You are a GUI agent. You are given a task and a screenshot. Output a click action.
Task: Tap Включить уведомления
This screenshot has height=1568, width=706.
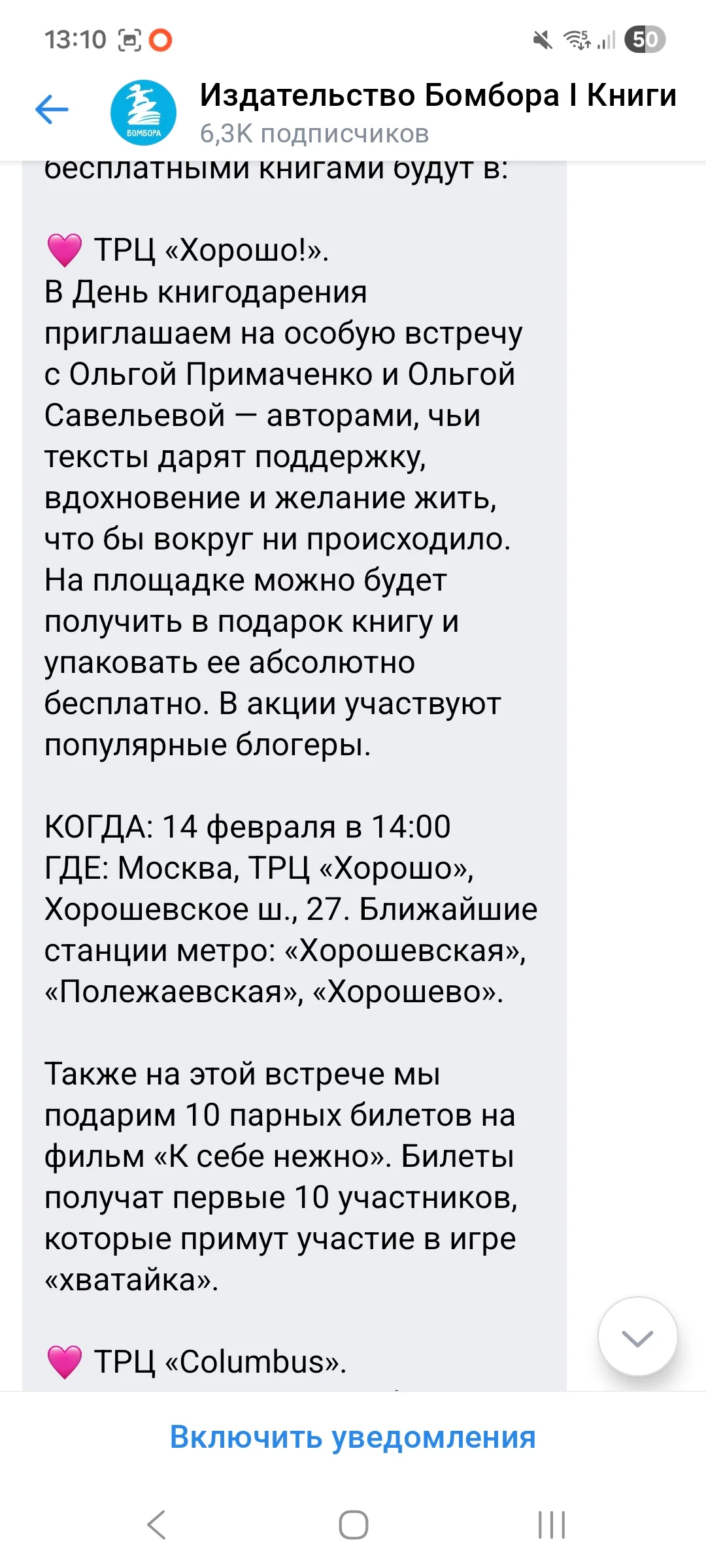point(353,1437)
